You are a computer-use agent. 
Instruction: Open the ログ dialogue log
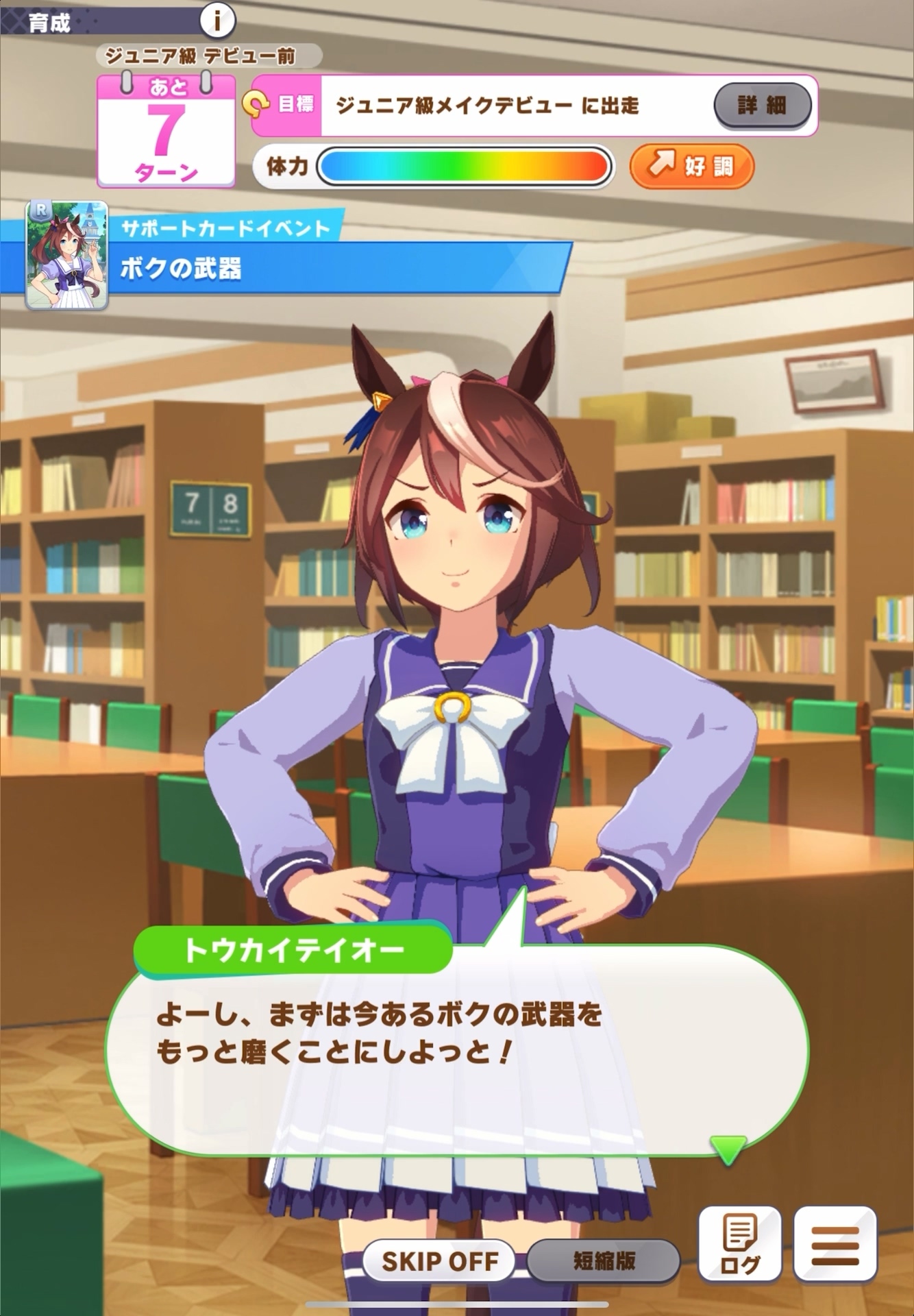[740, 1244]
